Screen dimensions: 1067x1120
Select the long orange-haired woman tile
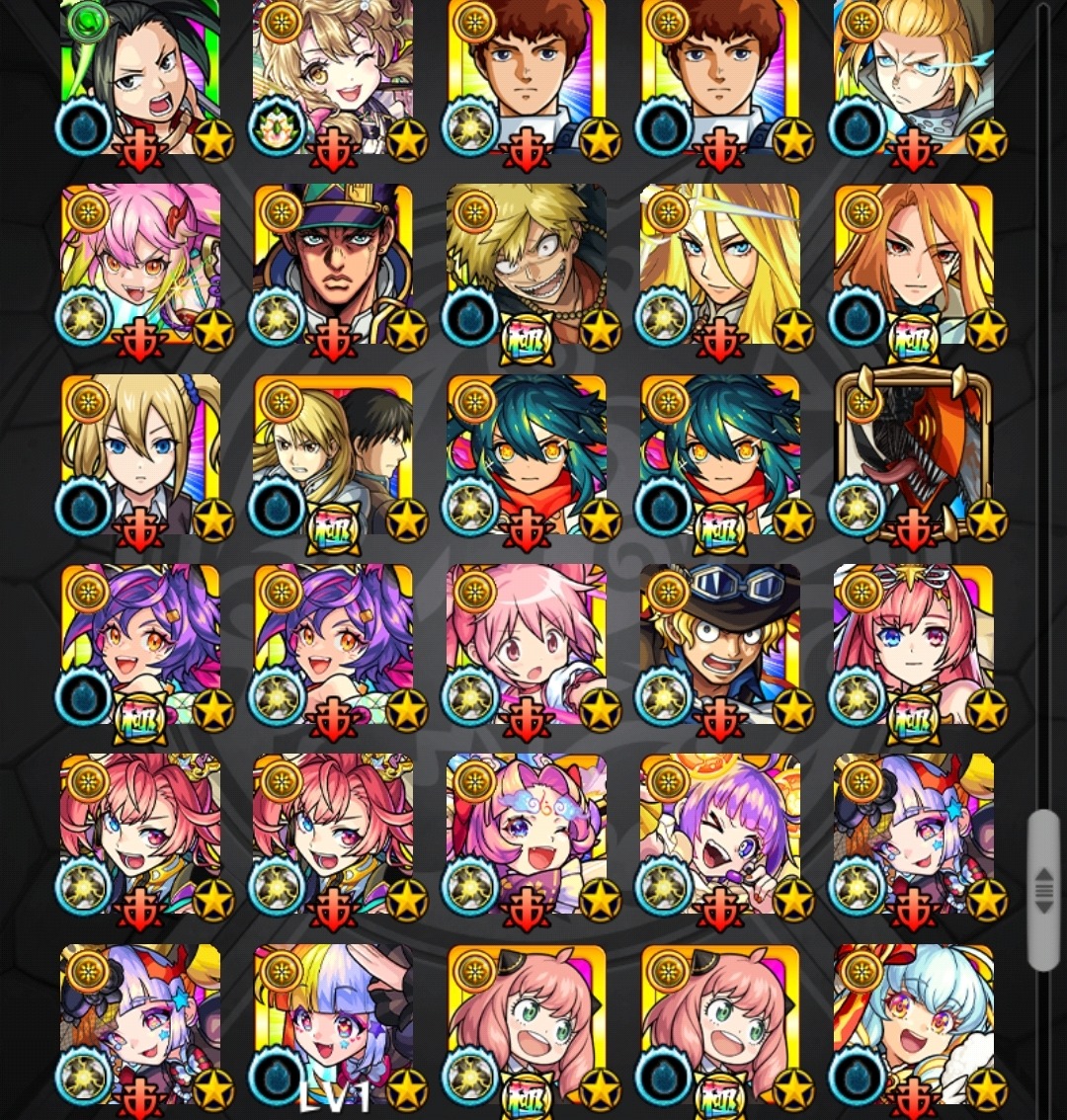[x=914, y=264]
